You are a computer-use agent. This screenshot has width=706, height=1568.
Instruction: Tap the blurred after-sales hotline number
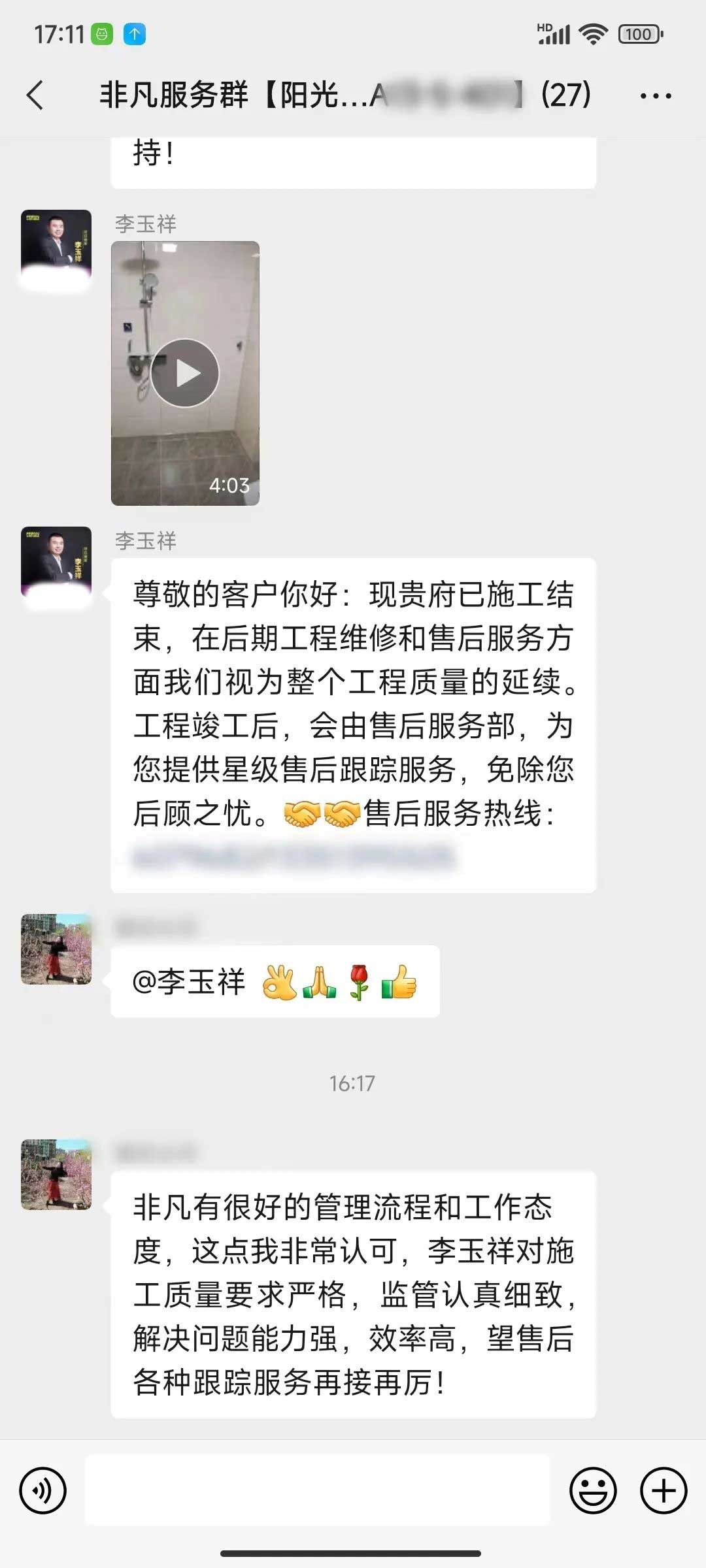pyautogui.click(x=293, y=857)
